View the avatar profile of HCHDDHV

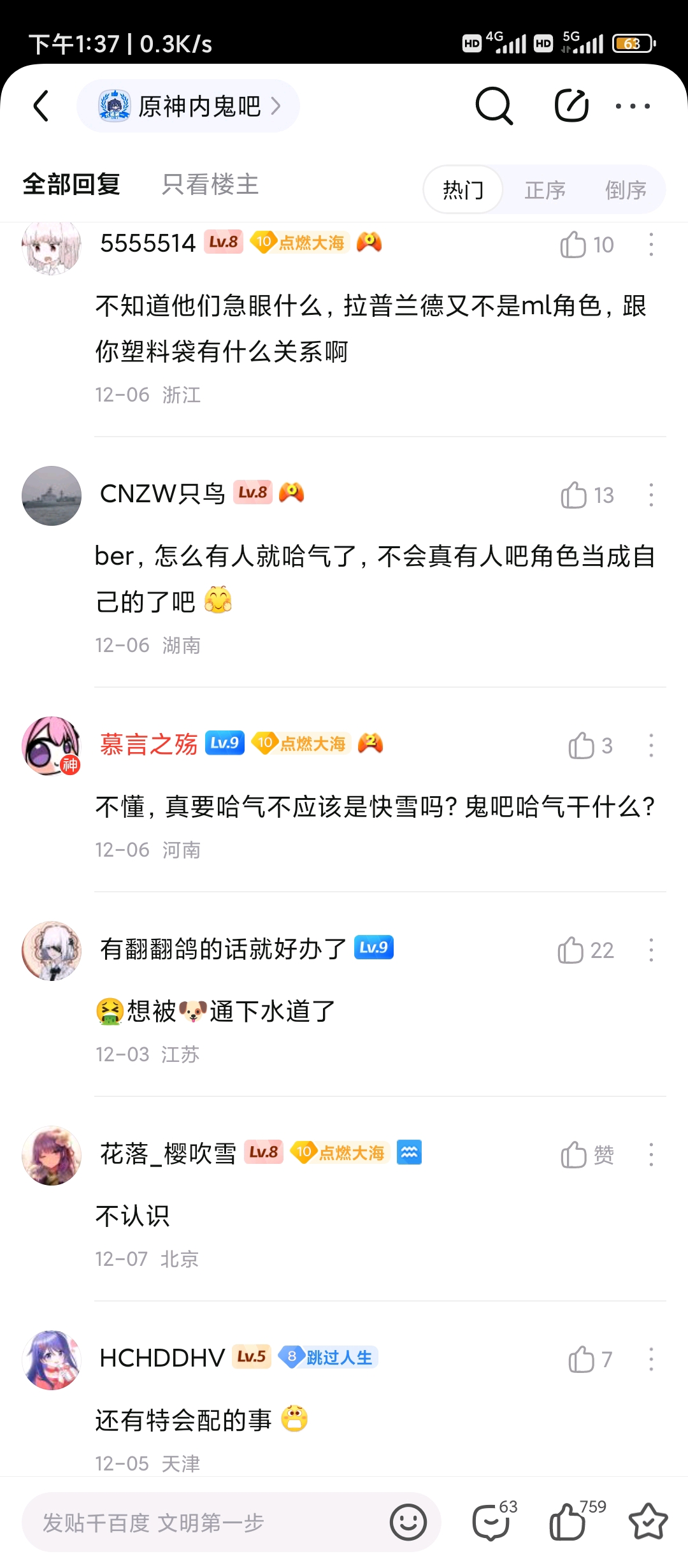pyautogui.click(x=52, y=1360)
